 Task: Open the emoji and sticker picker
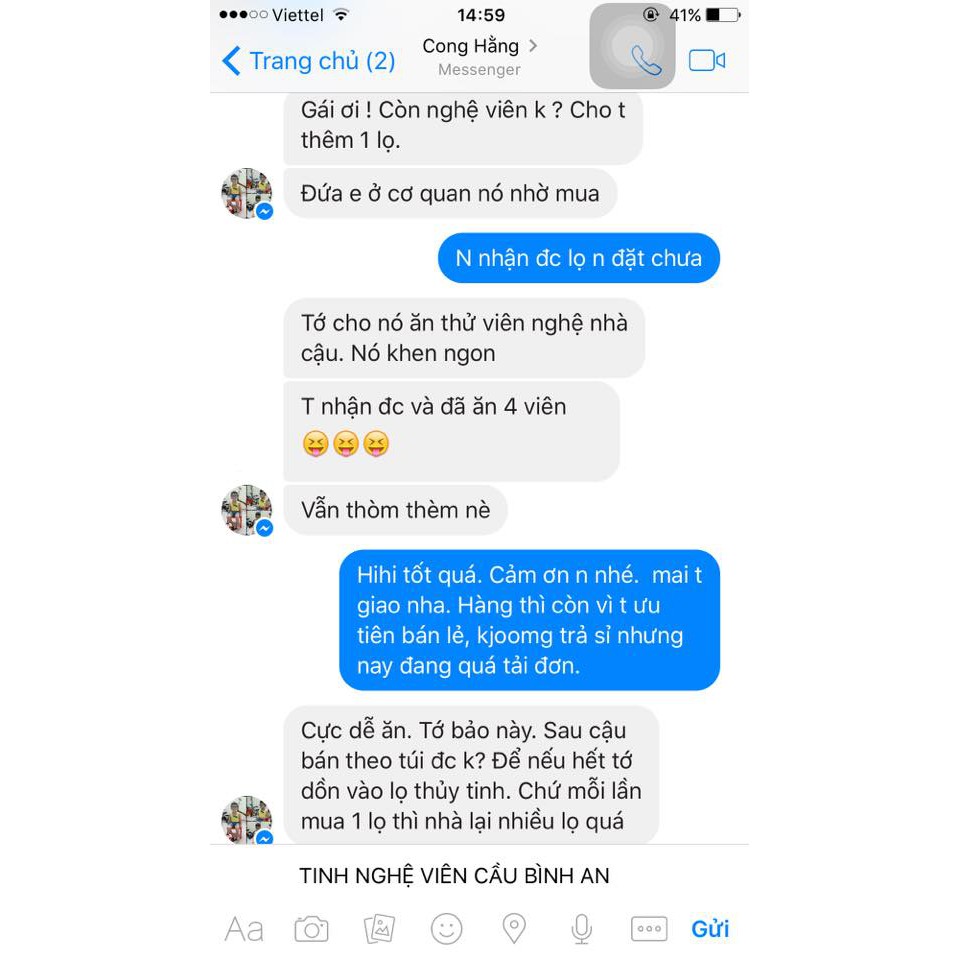(446, 929)
